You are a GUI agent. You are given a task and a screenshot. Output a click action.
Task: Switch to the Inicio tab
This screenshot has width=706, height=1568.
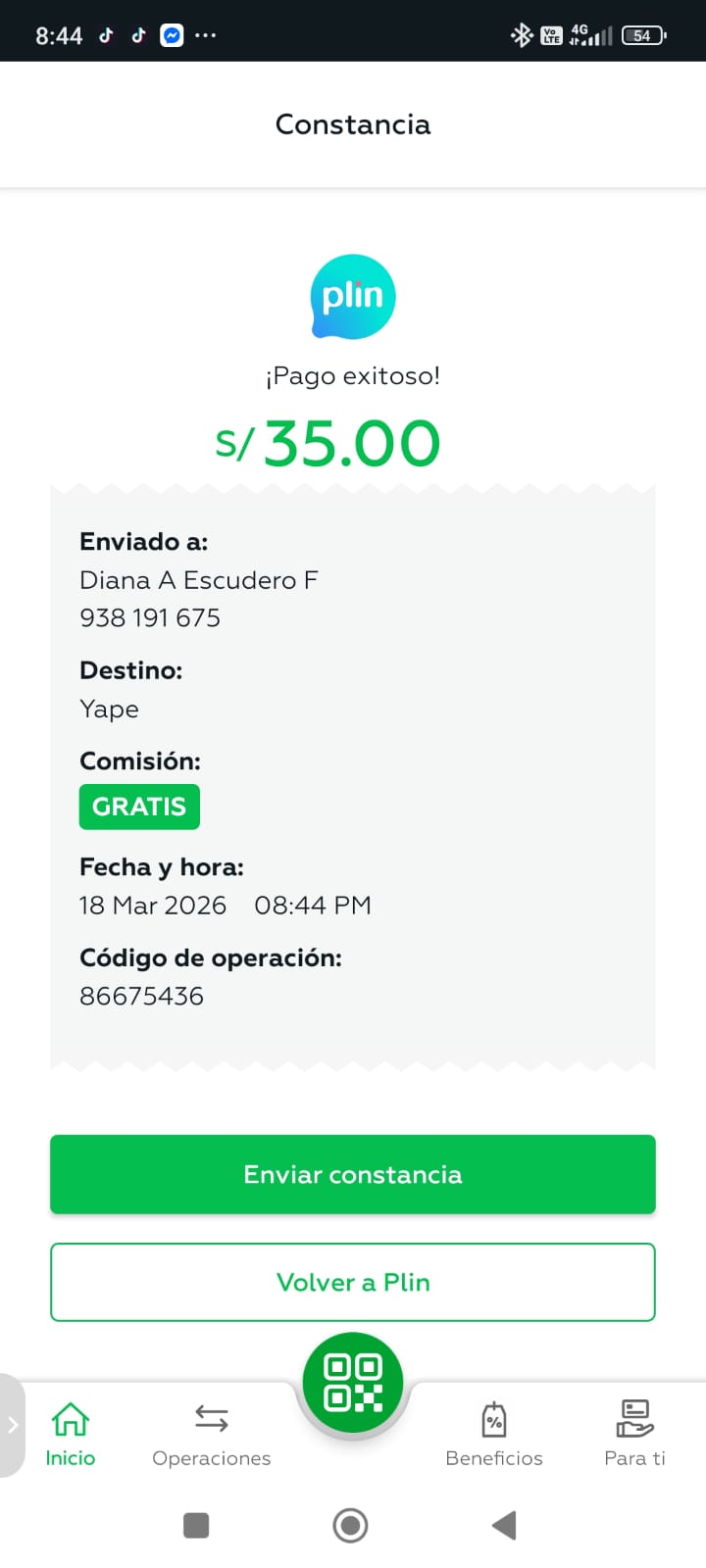point(71,1434)
